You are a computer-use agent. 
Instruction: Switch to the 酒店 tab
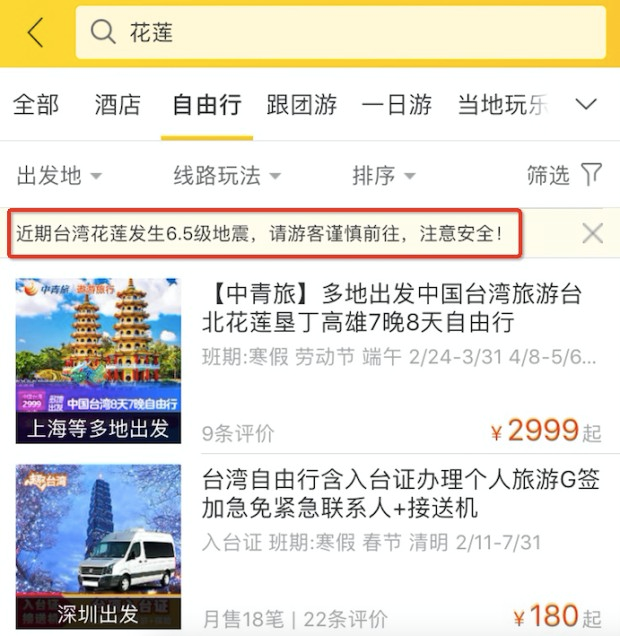(118, 104)
